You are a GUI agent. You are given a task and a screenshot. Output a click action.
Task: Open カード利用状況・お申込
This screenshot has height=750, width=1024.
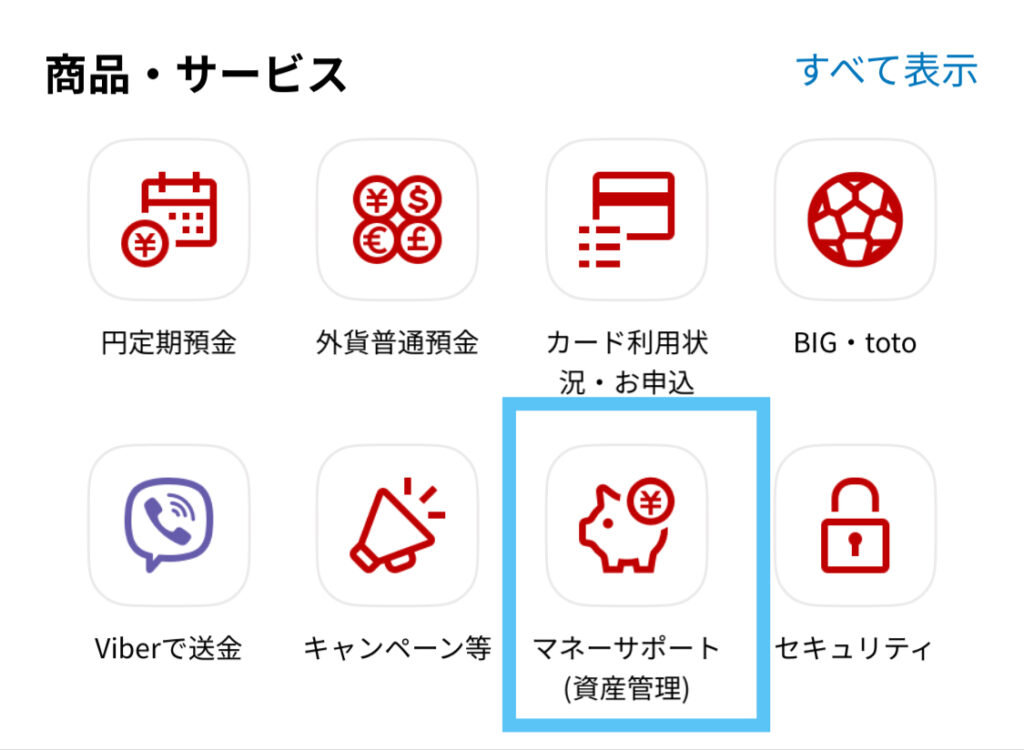coord(626,220)
